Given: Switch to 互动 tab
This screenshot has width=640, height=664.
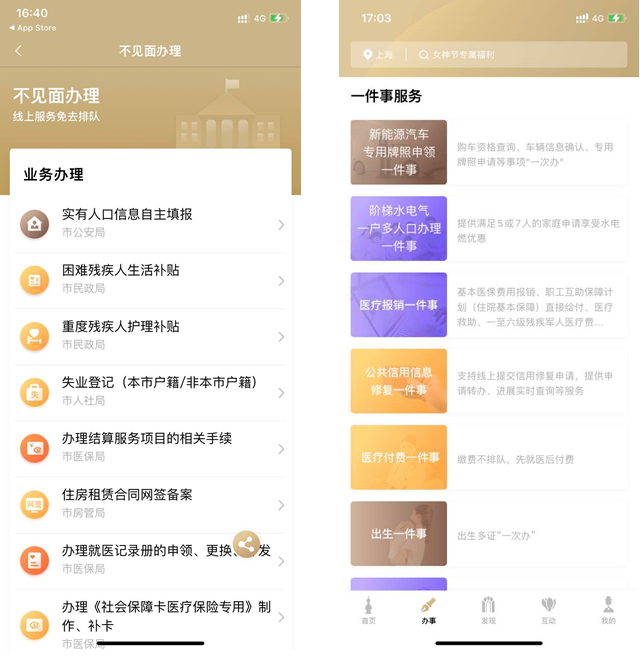Looking at the screenshot, I should [x=548, y=611].
